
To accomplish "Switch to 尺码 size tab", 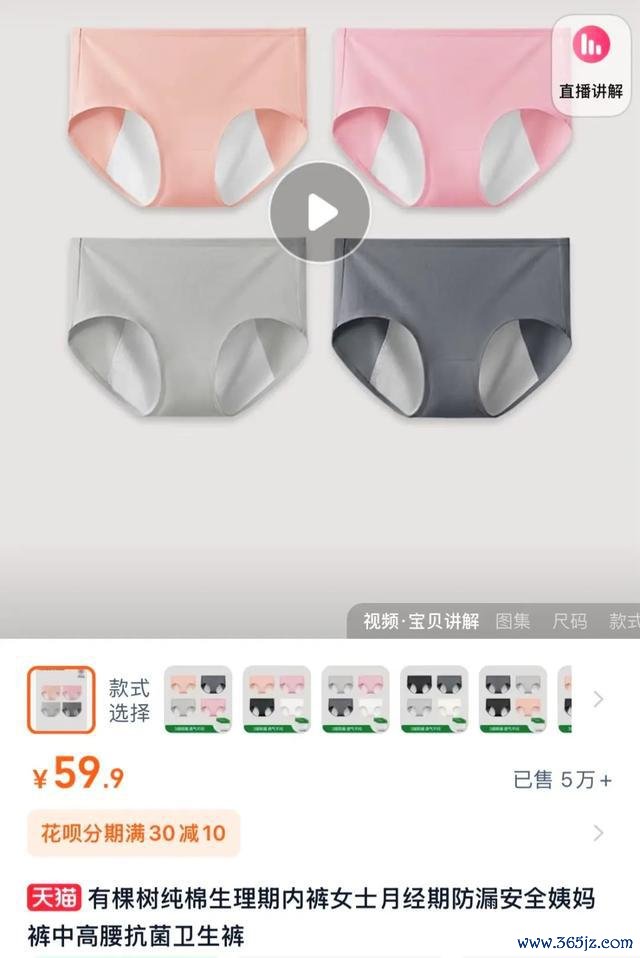I will click(x=570, y=621).
